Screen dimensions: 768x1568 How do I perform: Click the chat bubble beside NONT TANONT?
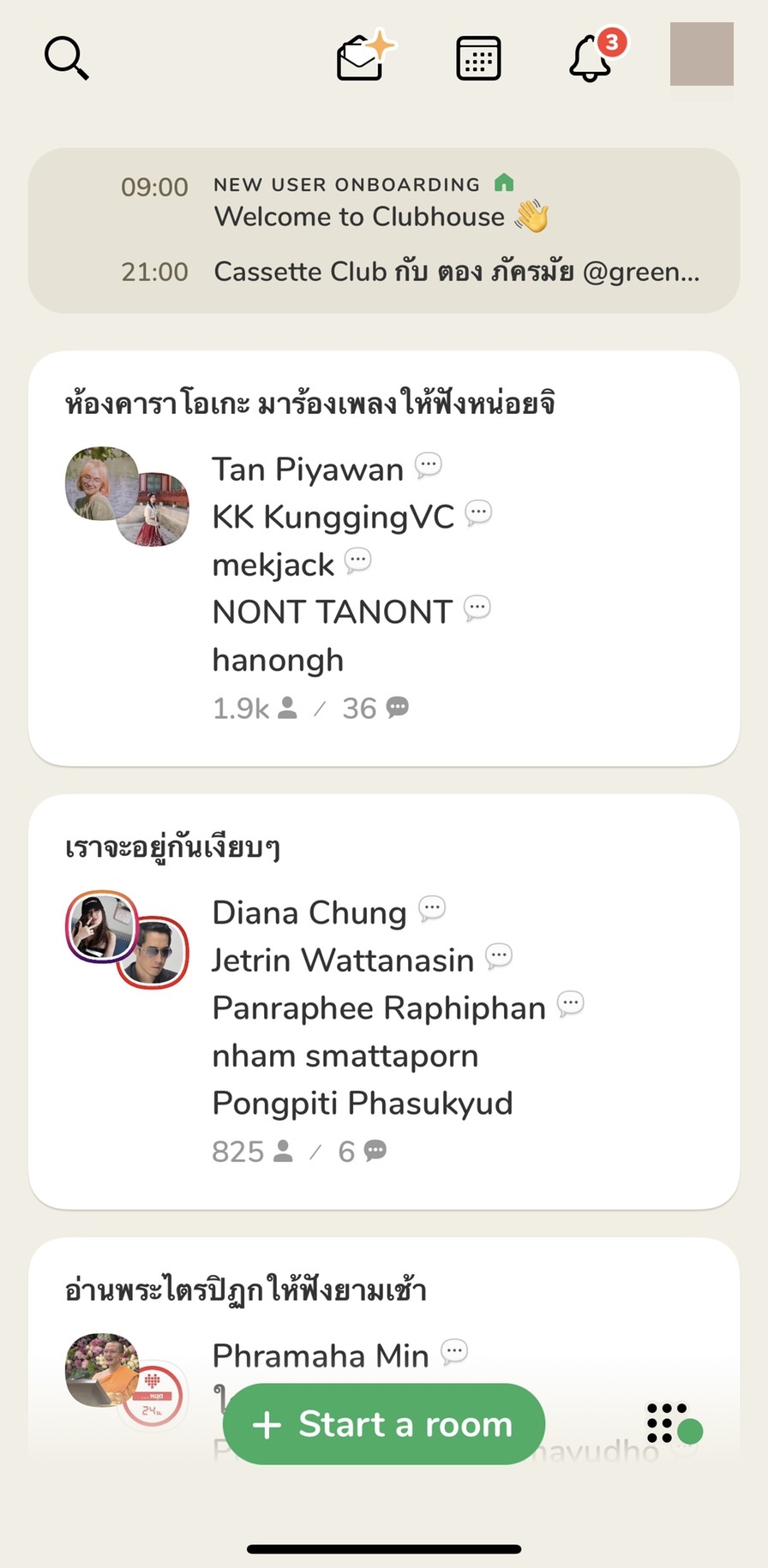tap(477, 607)
